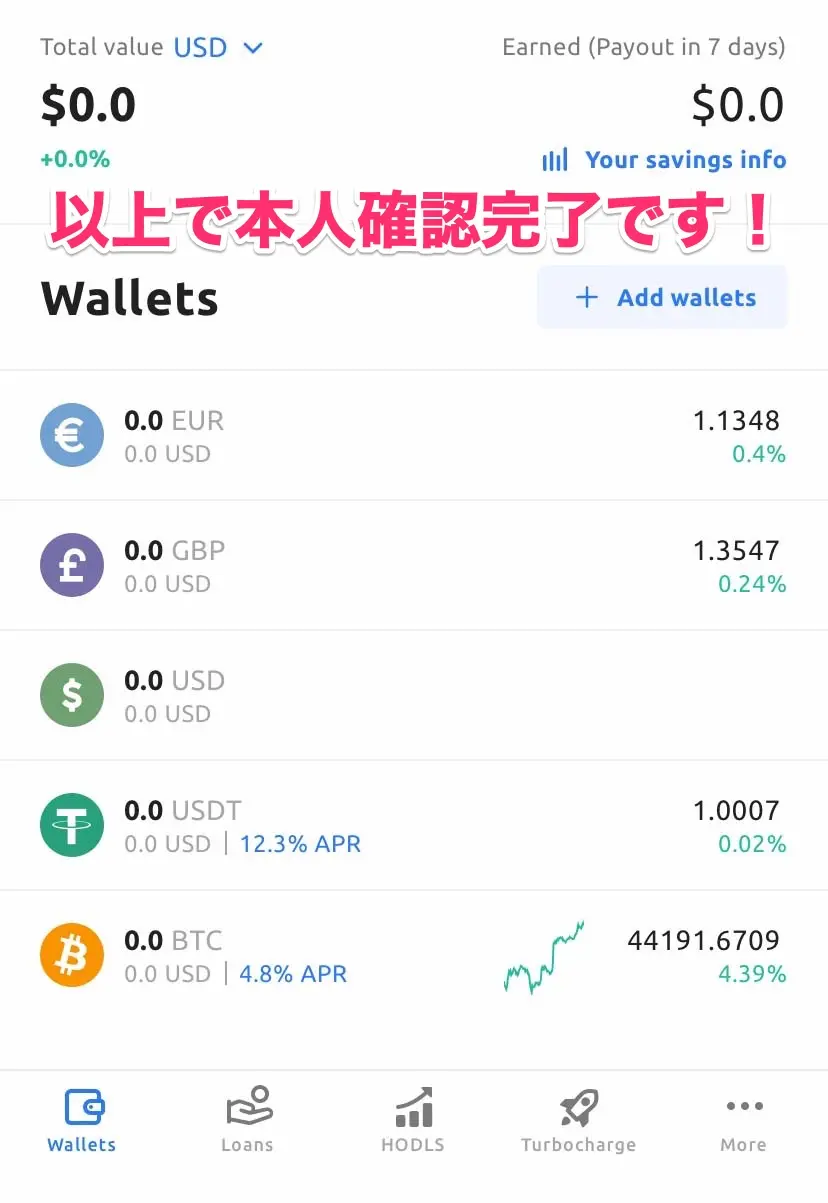Open the EUR wallet row
The image size is (828, 1203).
click(x=413, y=436)
